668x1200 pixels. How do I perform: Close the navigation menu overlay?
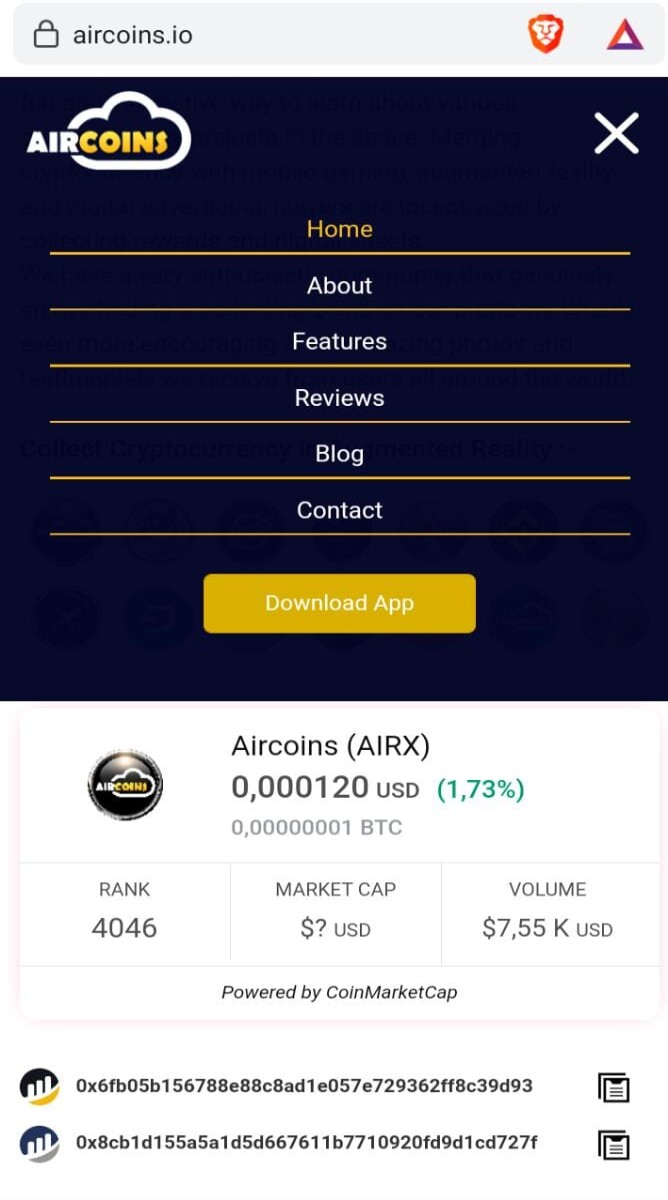[616, 133]
